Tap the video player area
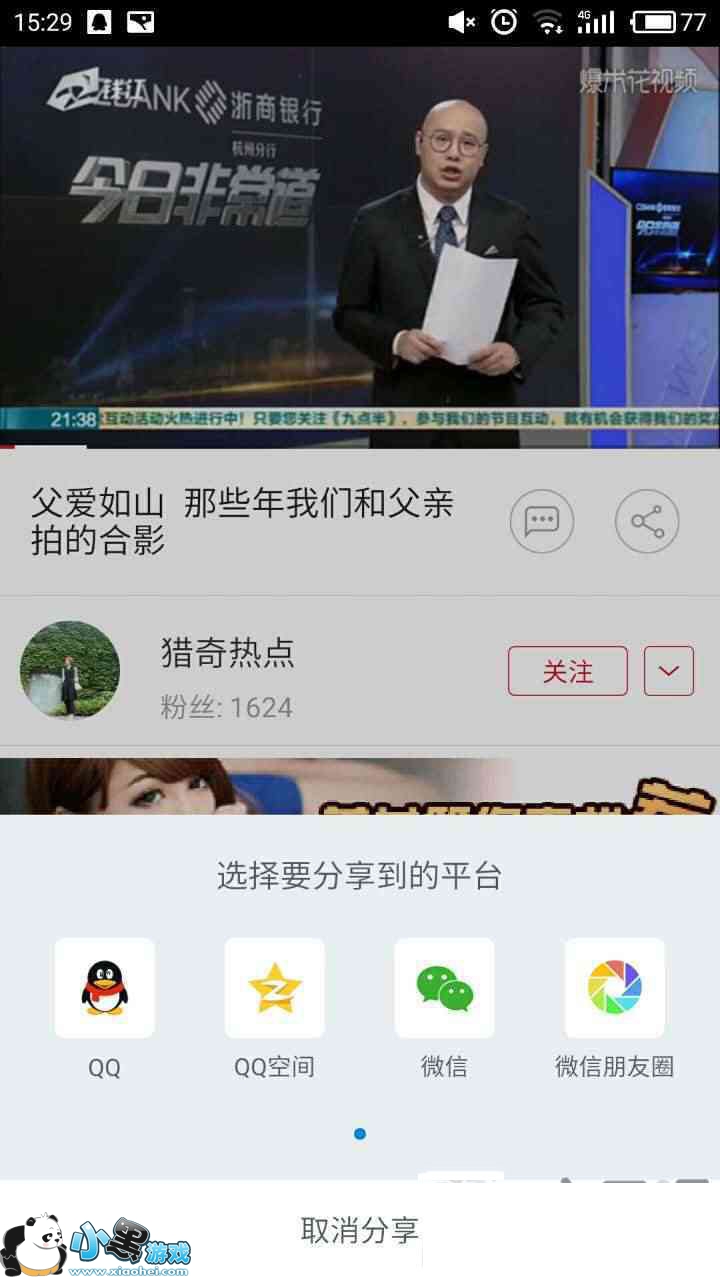This screenshot has height=1280, width=720. click(360, 245)
